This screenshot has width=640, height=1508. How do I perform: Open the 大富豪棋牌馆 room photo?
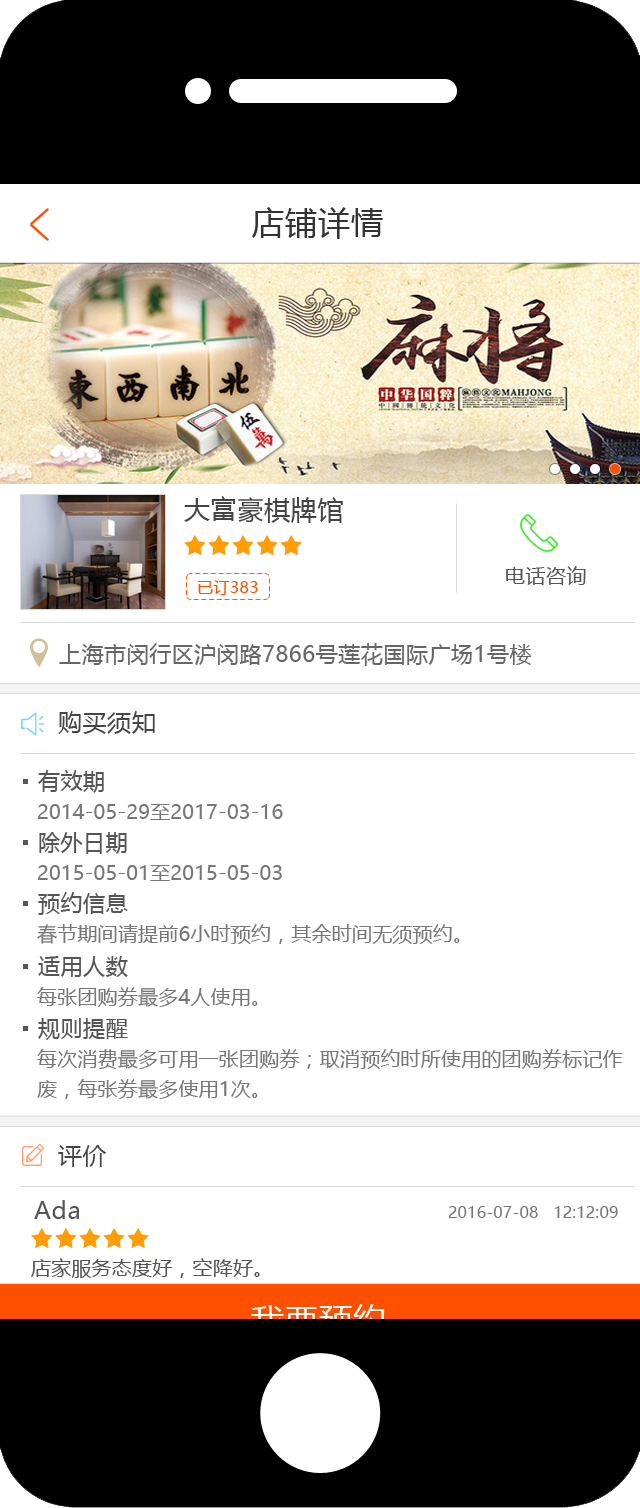(92, 552)
